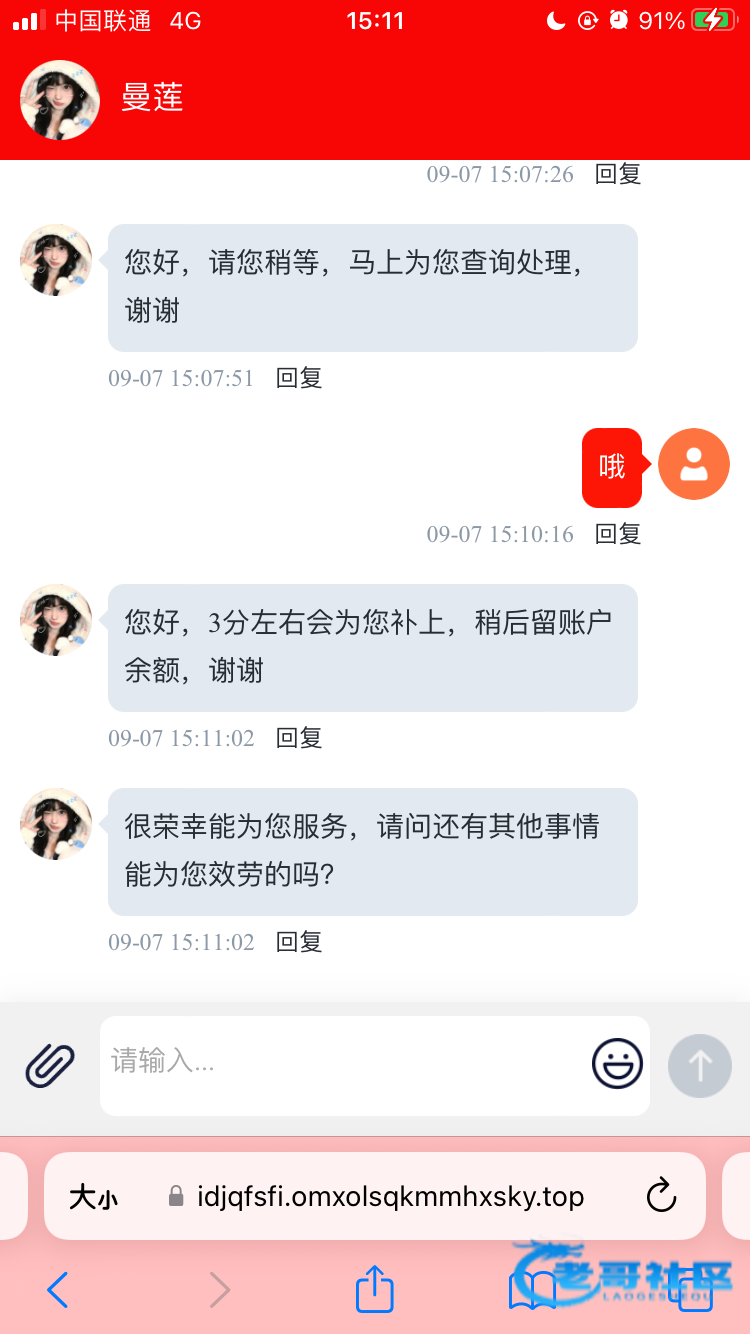Tap the Safari address bar URL
The image size is (750, 1334).
coord(390,1197)
